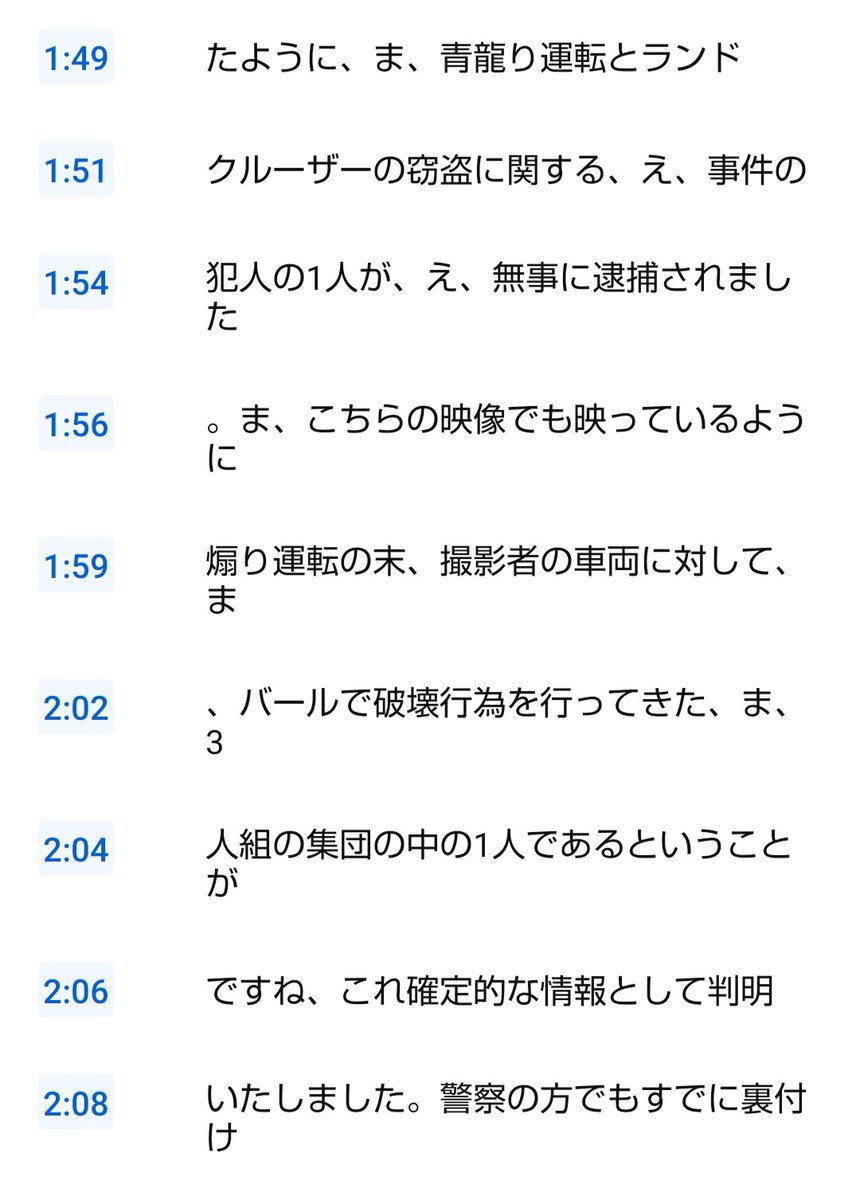Tap the 2:02 transcript timestamp
The height and width of the screenshot is (1200, 860).
click(x=76, y=708)
